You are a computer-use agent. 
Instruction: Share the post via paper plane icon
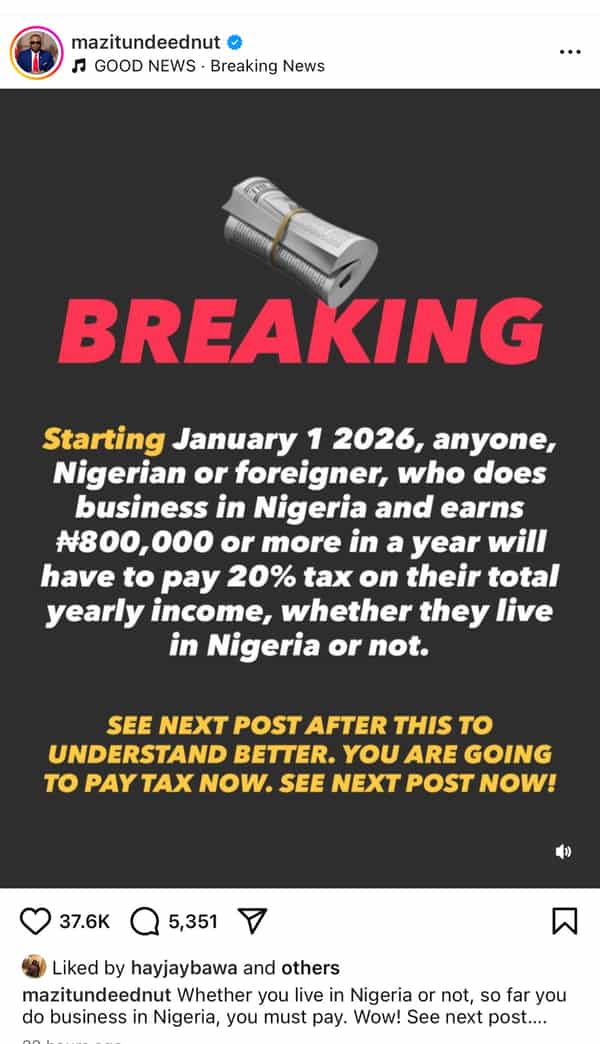[251, 921]
